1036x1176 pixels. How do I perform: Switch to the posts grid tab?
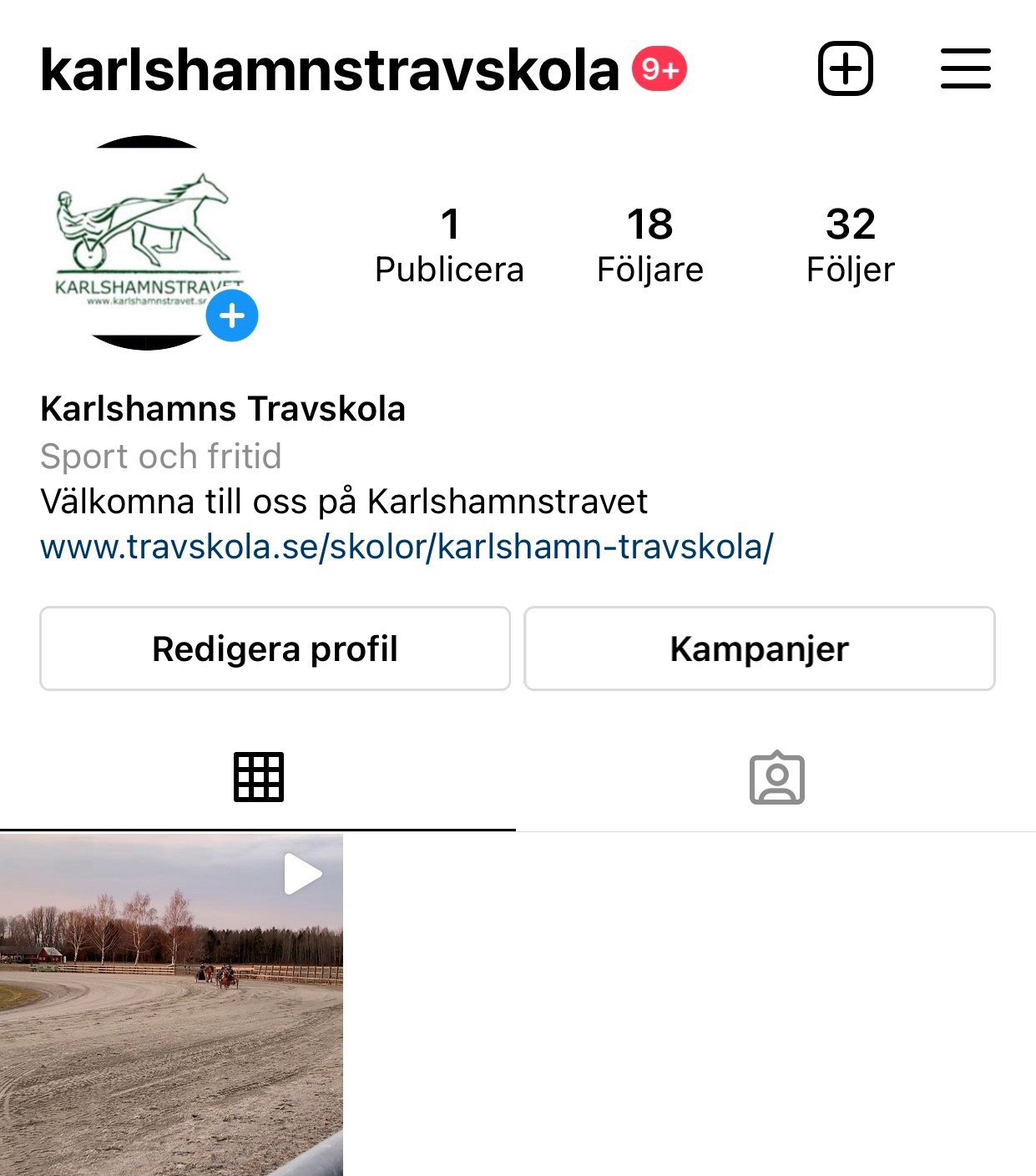[258, 777]
